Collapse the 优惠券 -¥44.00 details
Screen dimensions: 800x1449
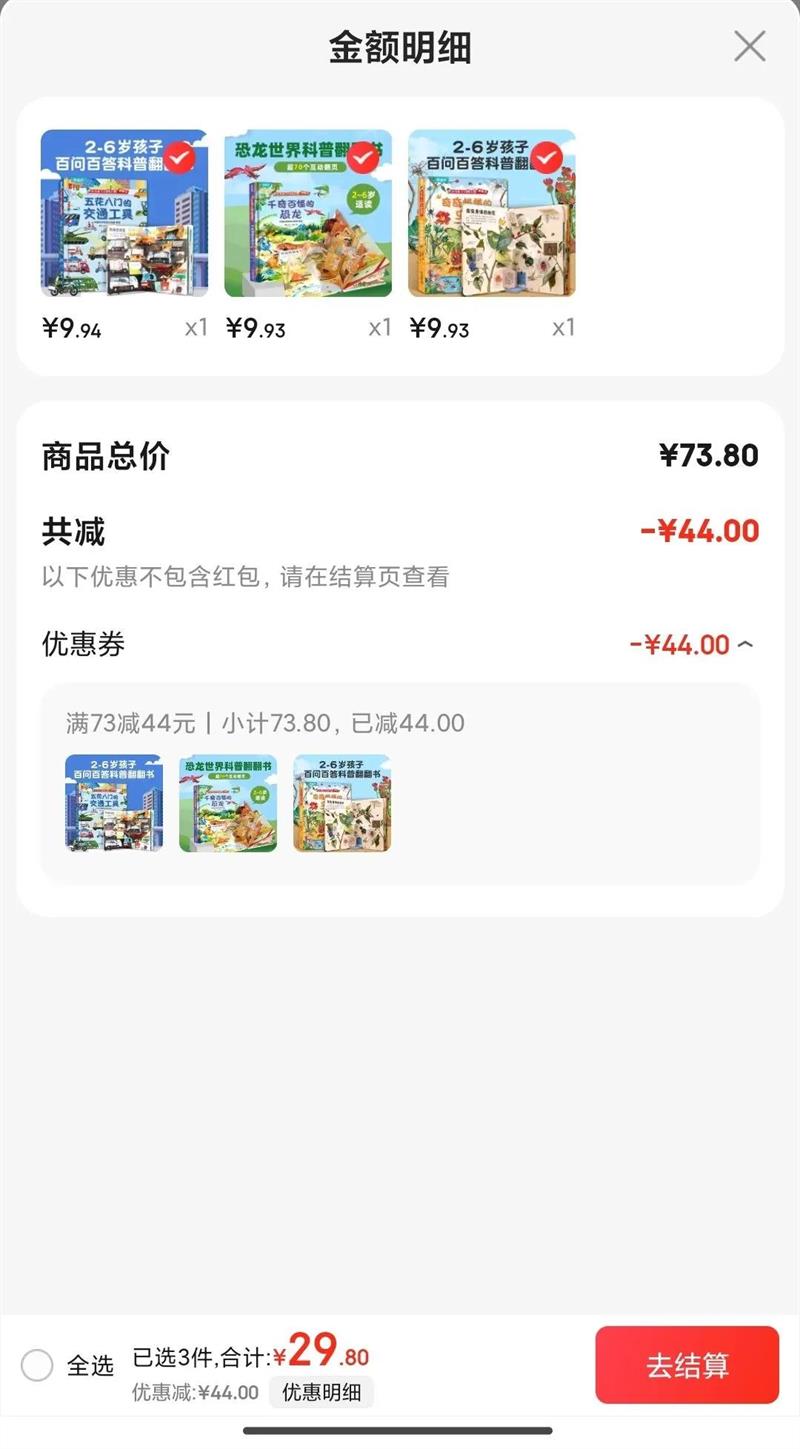(x=745, y=645)
